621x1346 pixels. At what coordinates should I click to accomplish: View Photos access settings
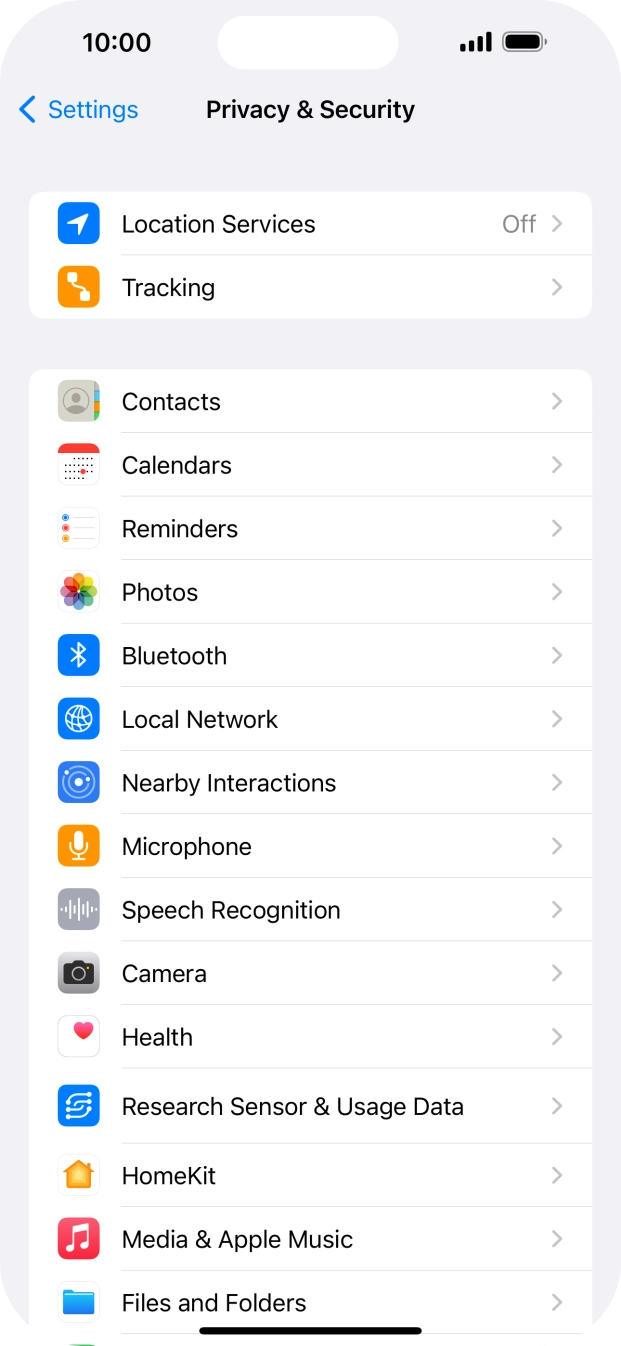pos(310,592)
